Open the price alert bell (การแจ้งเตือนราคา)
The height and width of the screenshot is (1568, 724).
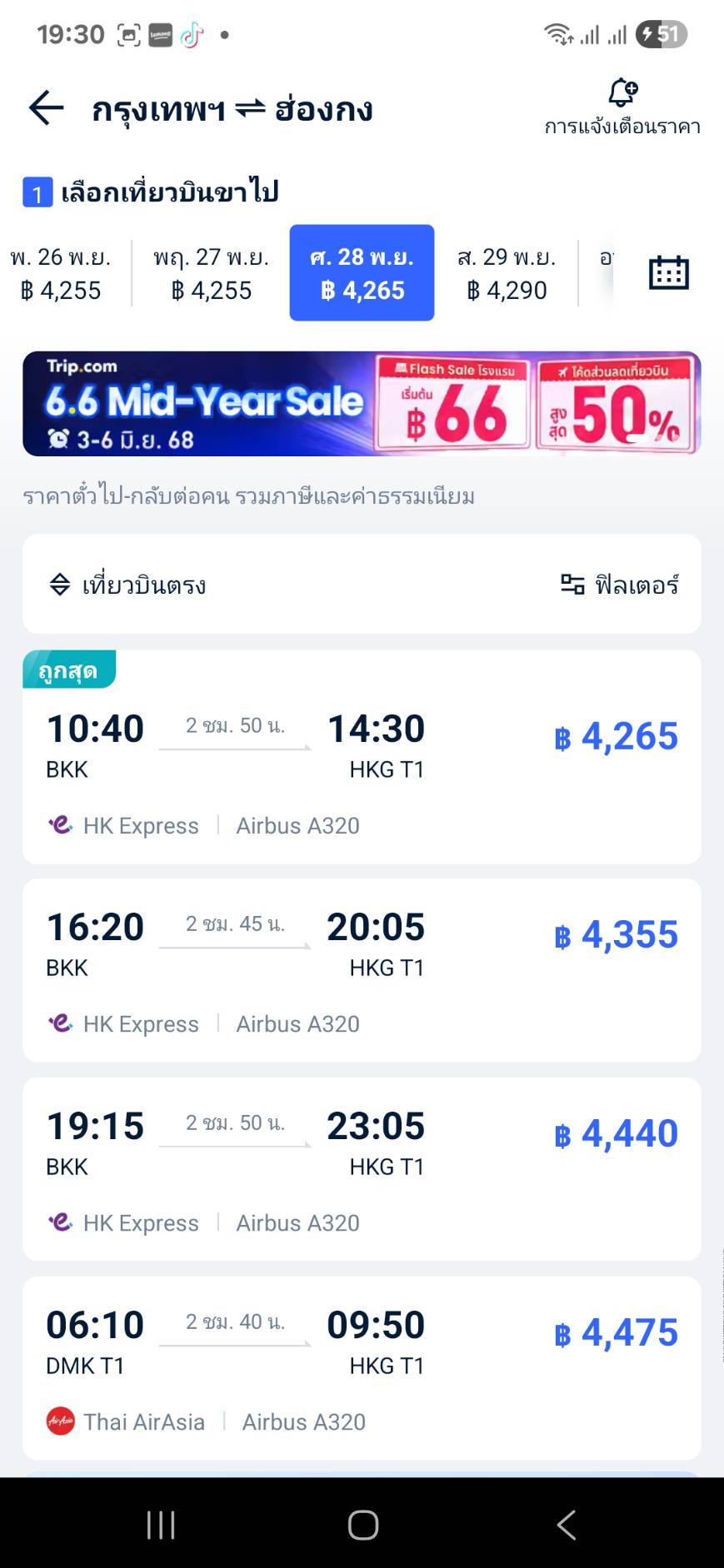pyautogui.click(x=622, y=107)
